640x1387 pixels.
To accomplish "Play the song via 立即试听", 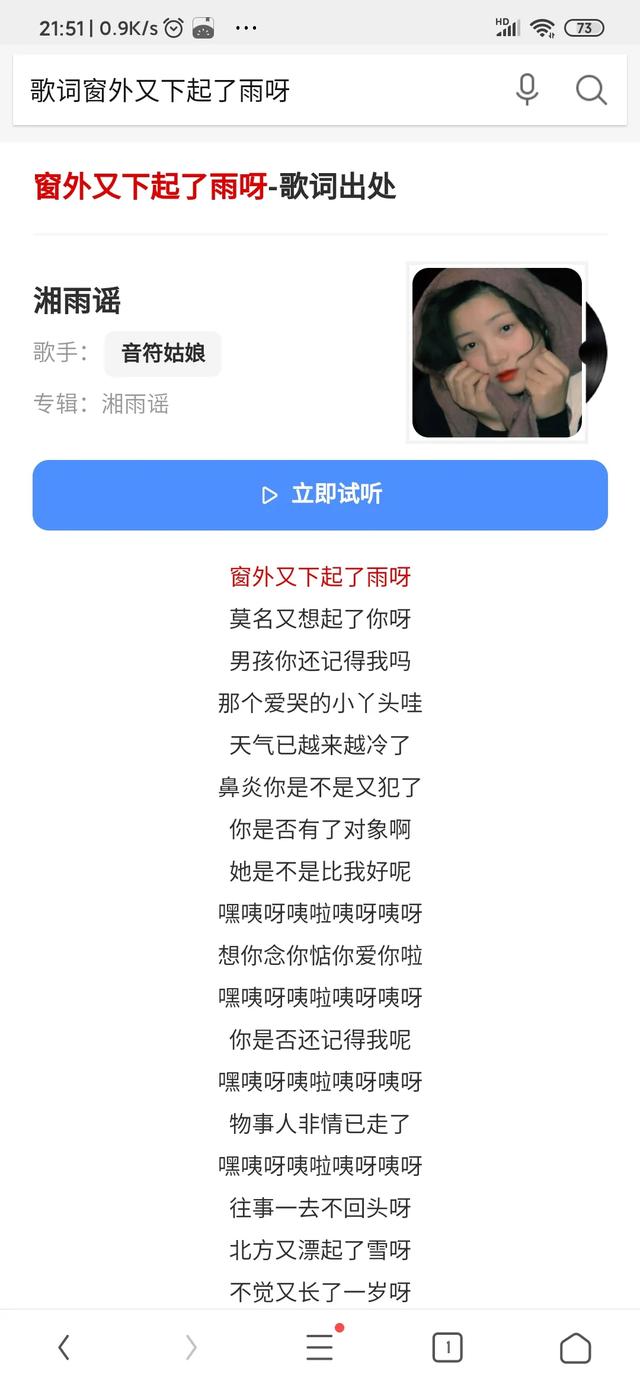I will point(320,494).
